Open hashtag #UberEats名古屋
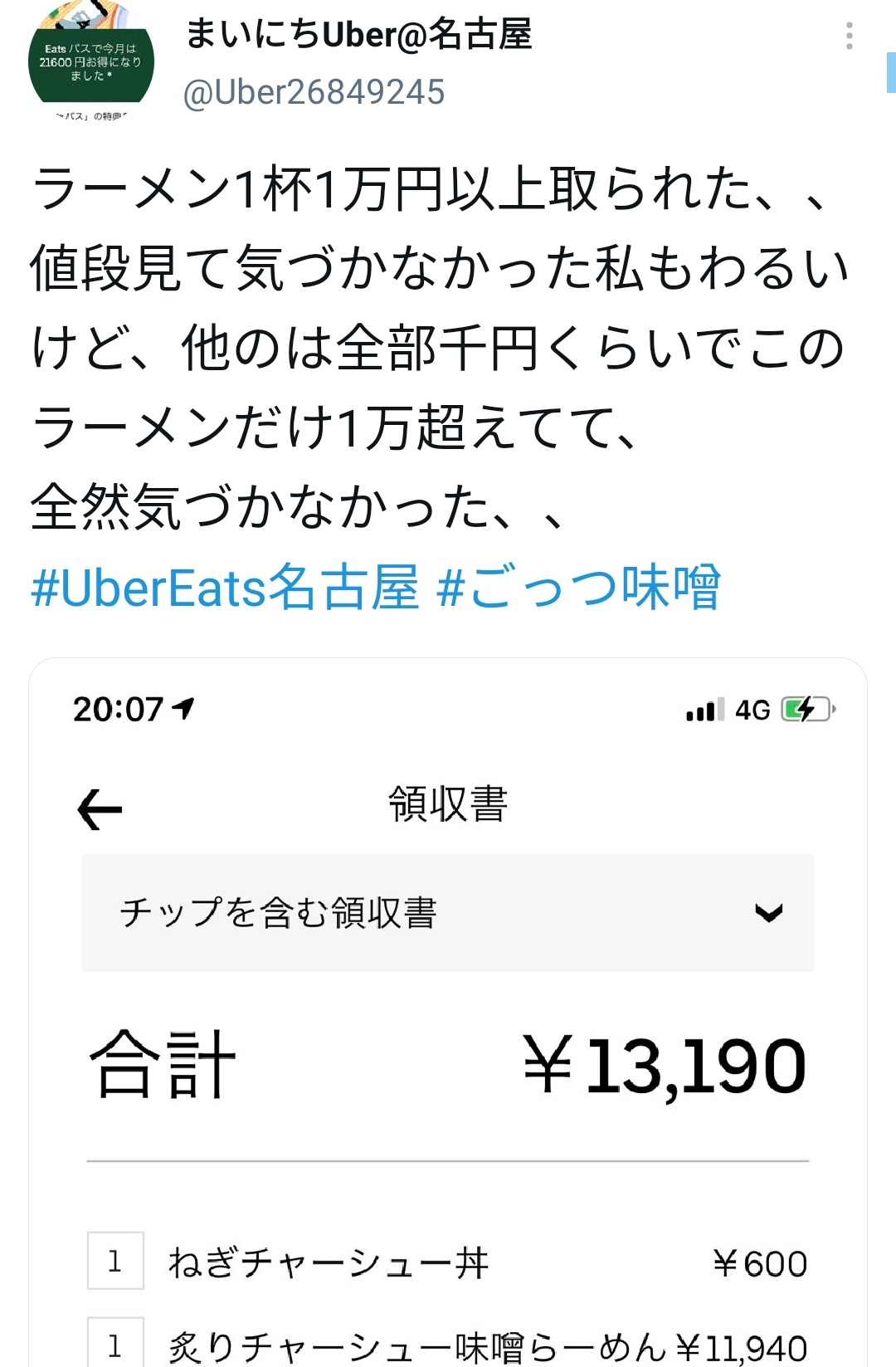 (x=225, y=588)
